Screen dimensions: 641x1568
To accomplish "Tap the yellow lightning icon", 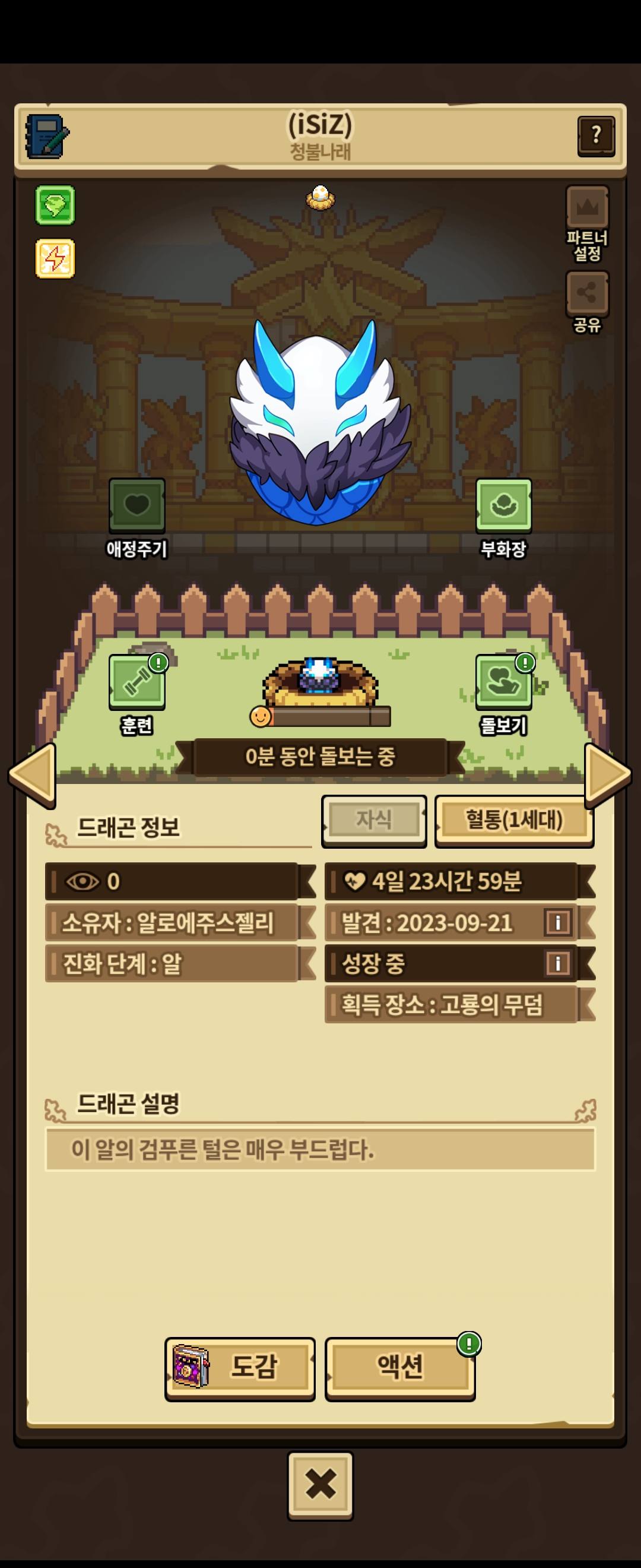I will click(x=55, y=258).
